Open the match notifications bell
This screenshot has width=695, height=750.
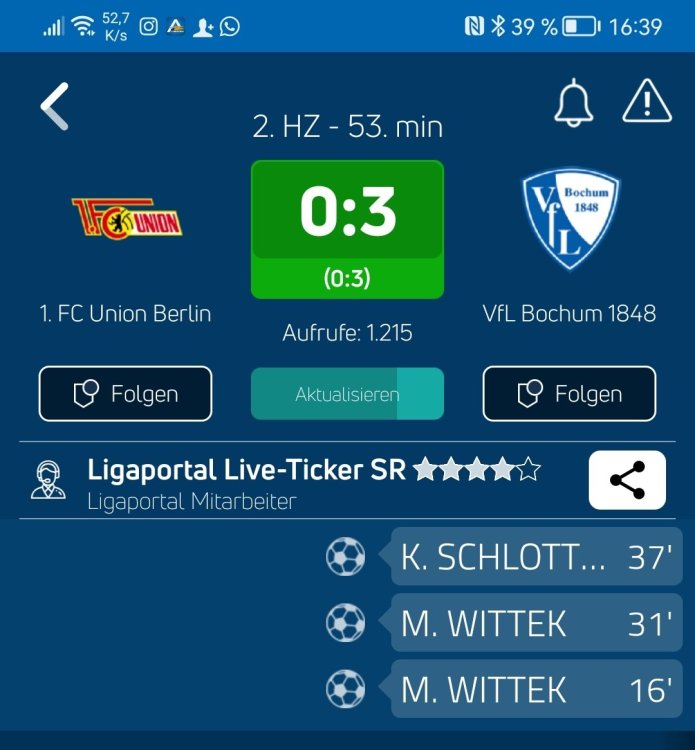(x=574, y=103)
